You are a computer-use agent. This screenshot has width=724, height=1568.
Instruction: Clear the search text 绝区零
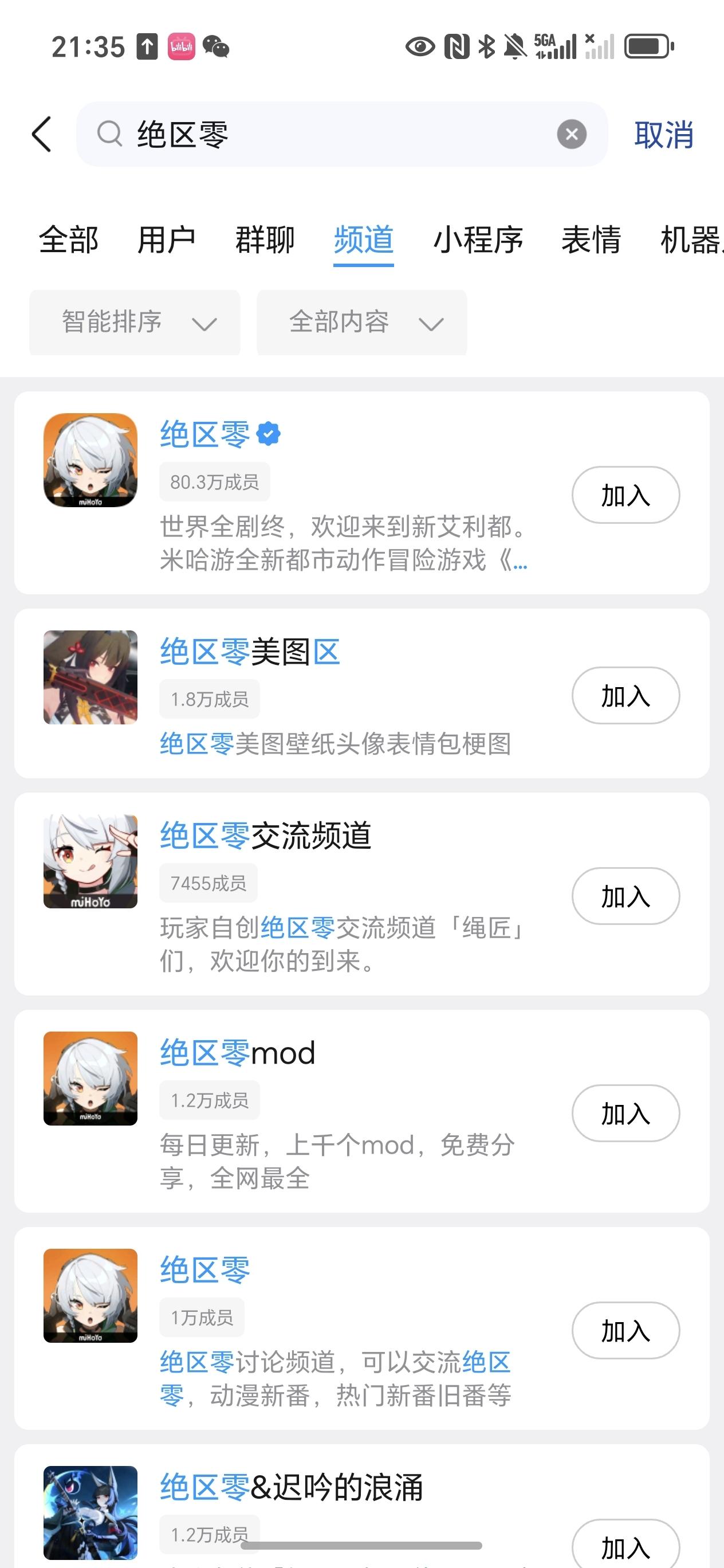tap(571, 134)
